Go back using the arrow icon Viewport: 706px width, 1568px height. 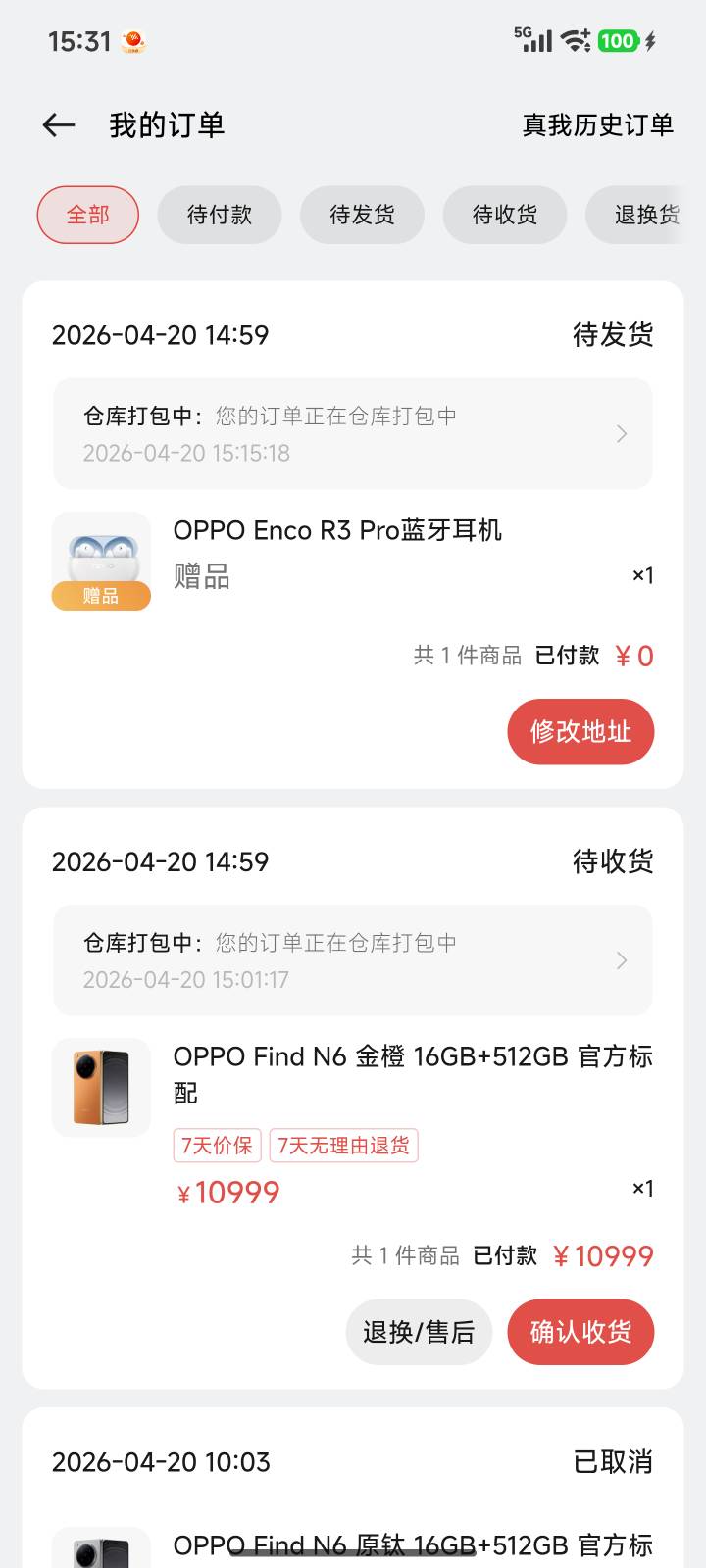pyautogui.click(x=59, y=124)
